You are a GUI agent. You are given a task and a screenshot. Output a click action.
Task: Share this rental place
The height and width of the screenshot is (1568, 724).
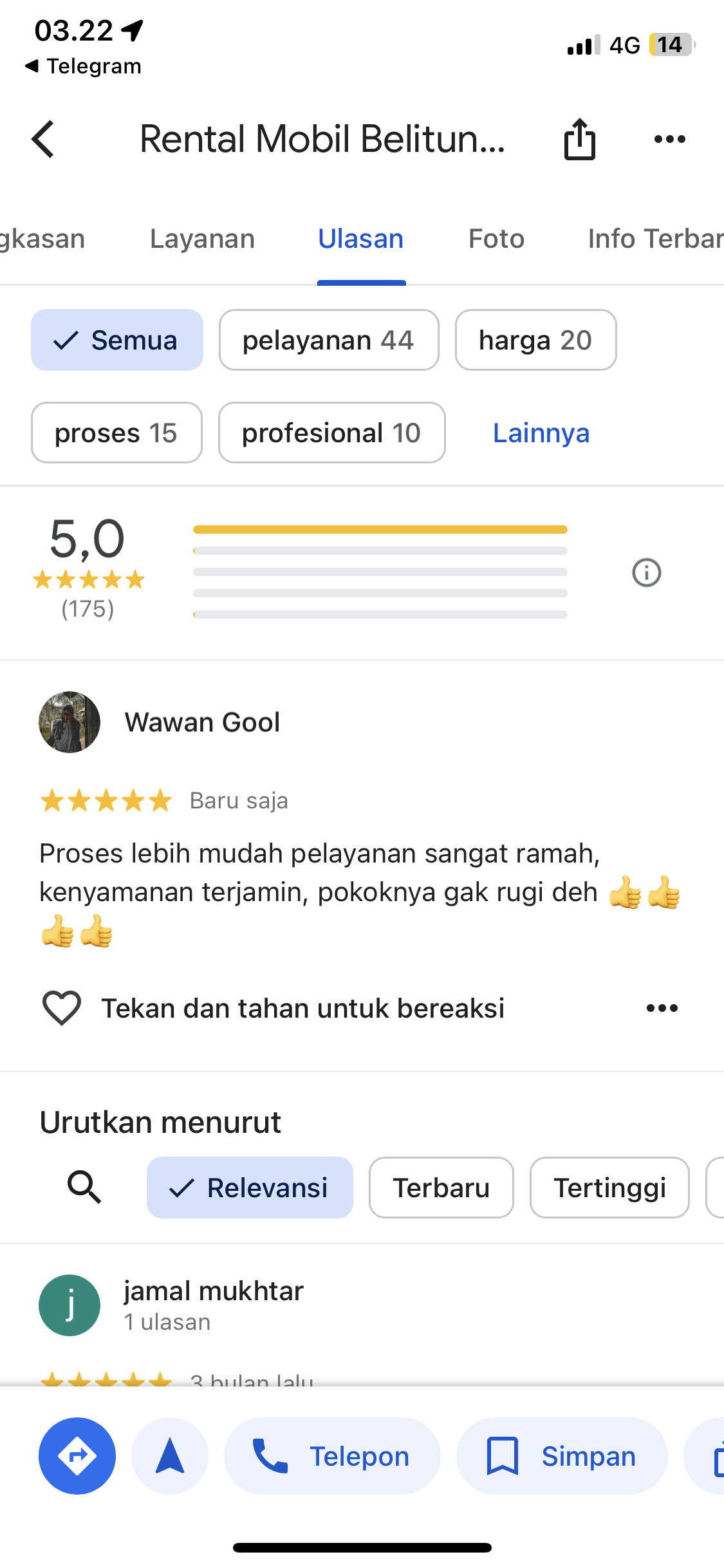point(579,139)
